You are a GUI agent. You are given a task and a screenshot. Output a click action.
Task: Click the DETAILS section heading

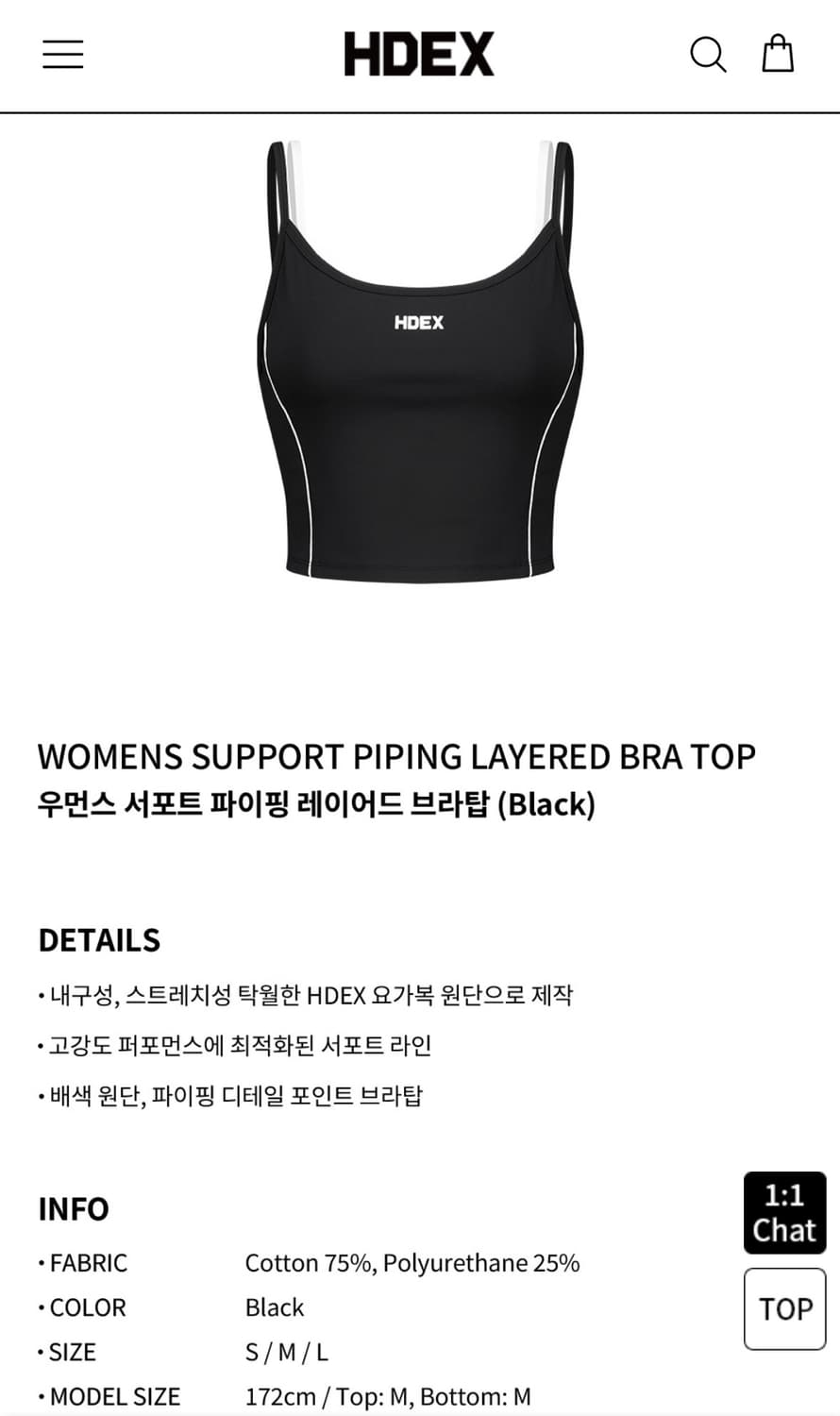99,940
